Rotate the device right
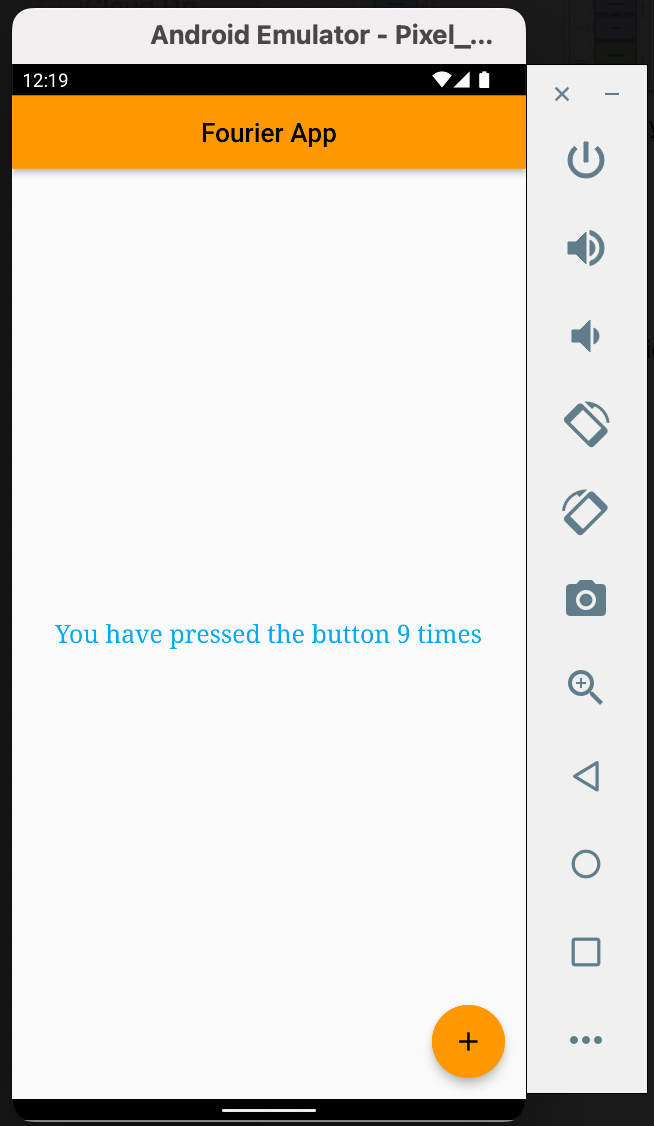Viewport: 654px width, 1126px height. click(586, 511)
